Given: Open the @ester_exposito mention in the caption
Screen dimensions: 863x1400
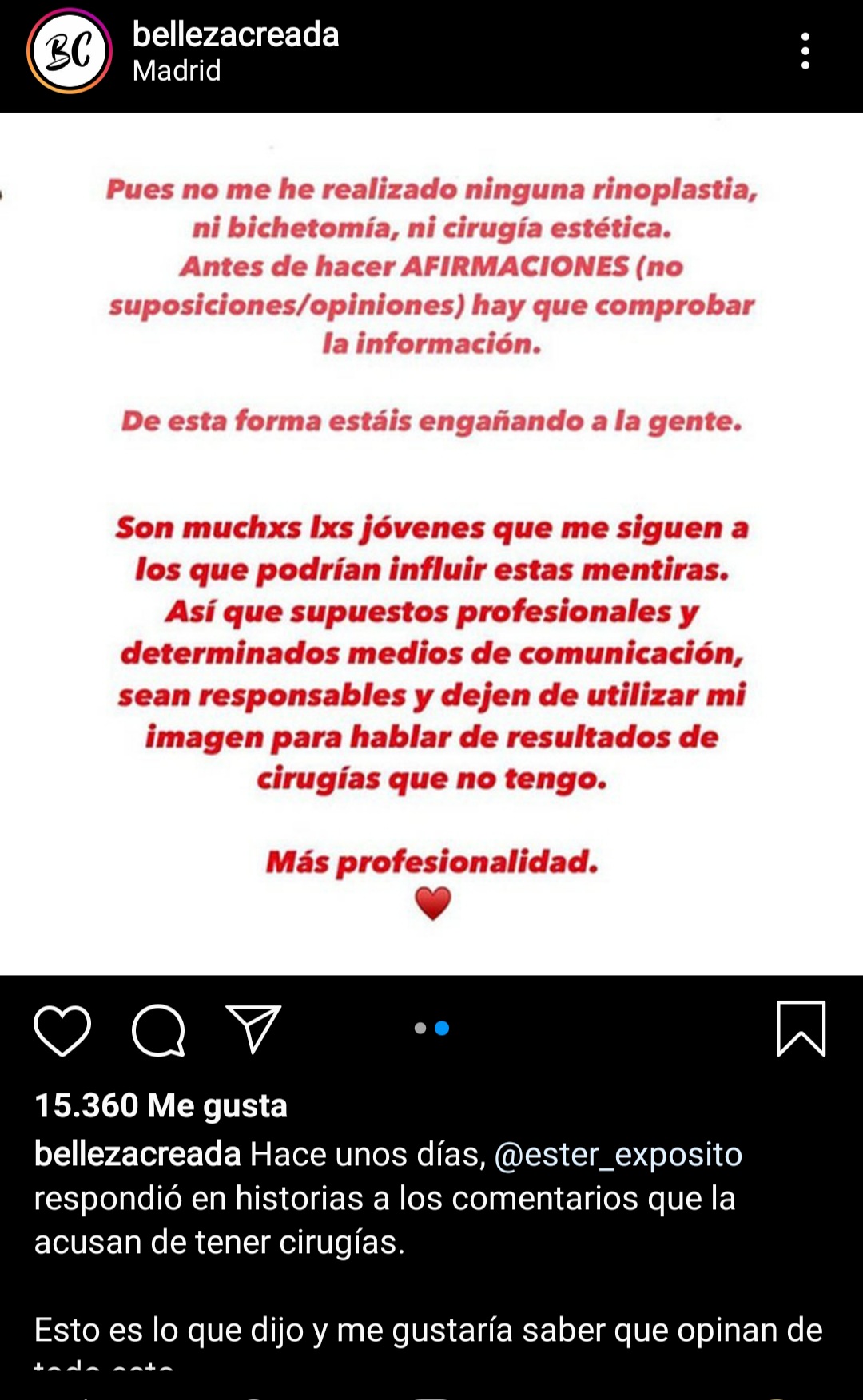Looking at the screenshot, I should (618, 1154).
